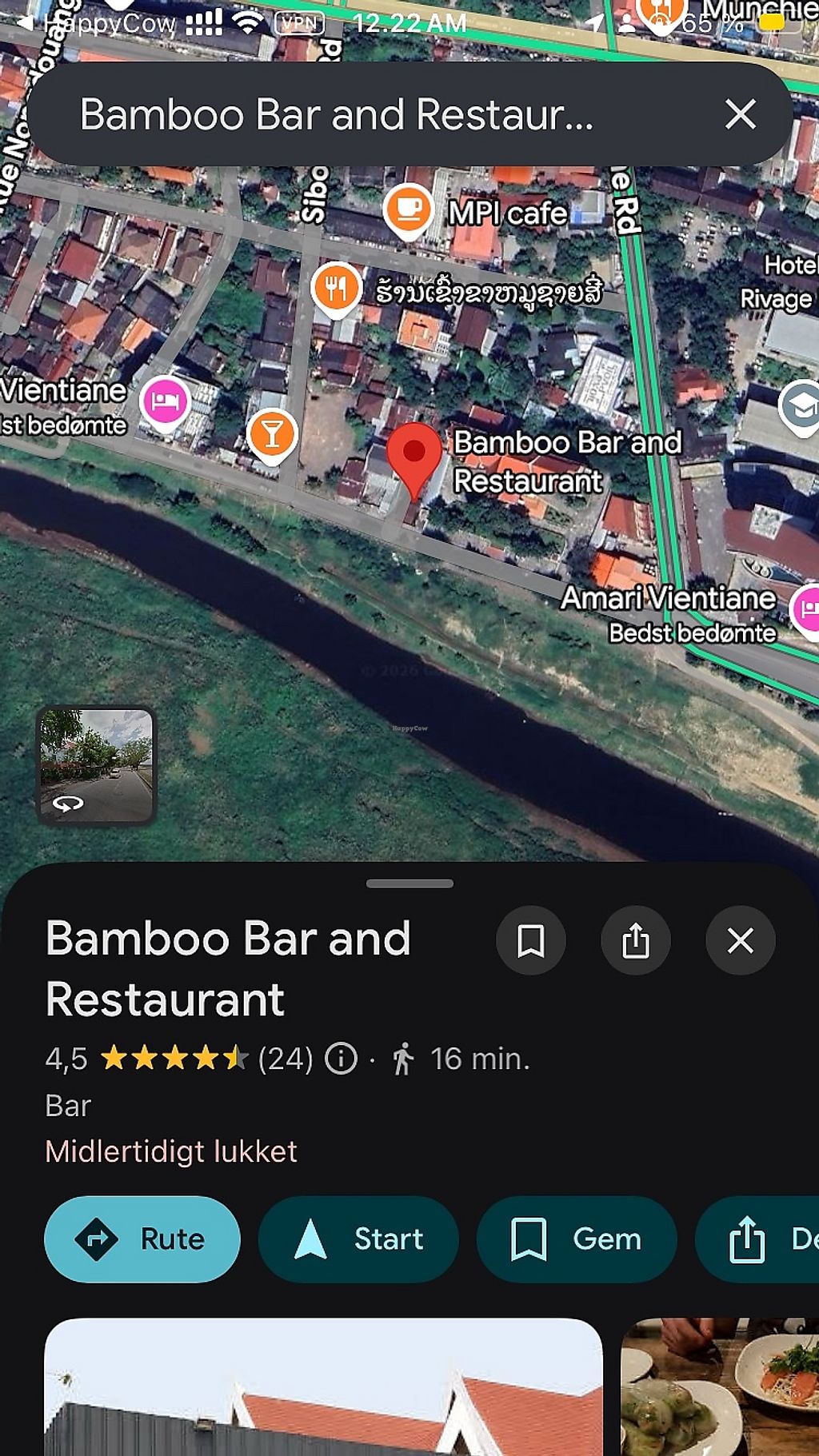The width and height of the screenshot is (819, 1456).
Task: Select the cocktail bar map marker
Action: tap(272, 434)
